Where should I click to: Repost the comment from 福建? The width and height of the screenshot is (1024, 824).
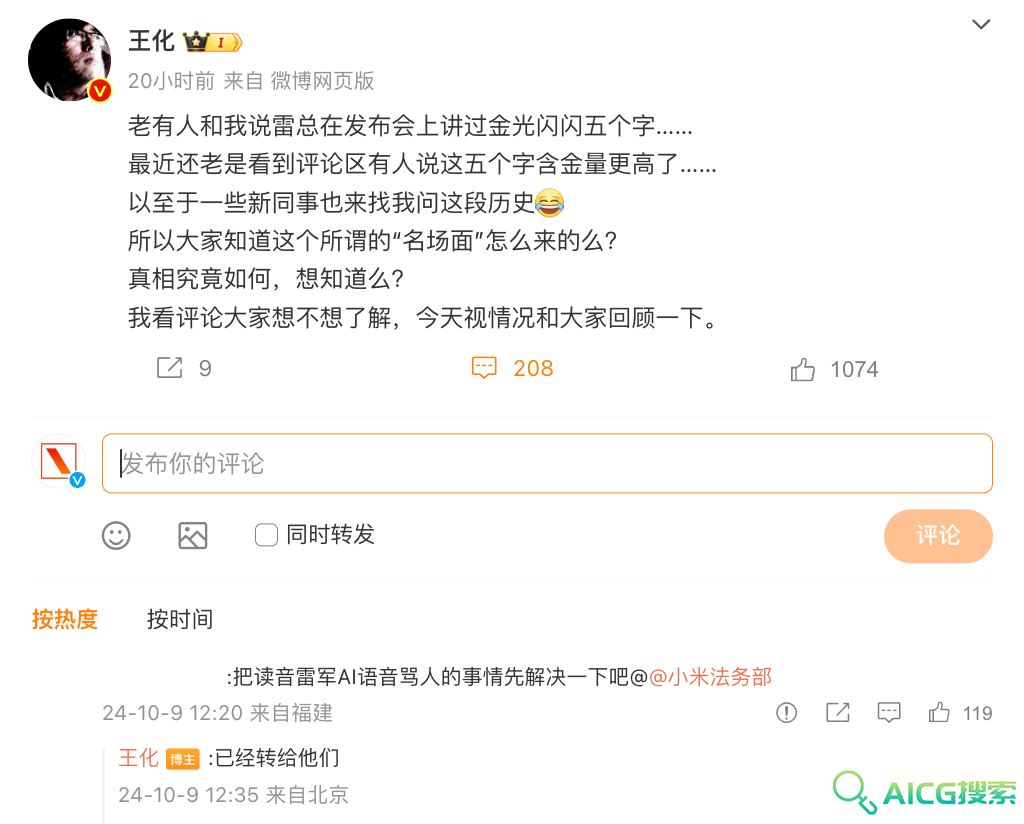click(837, 712)
